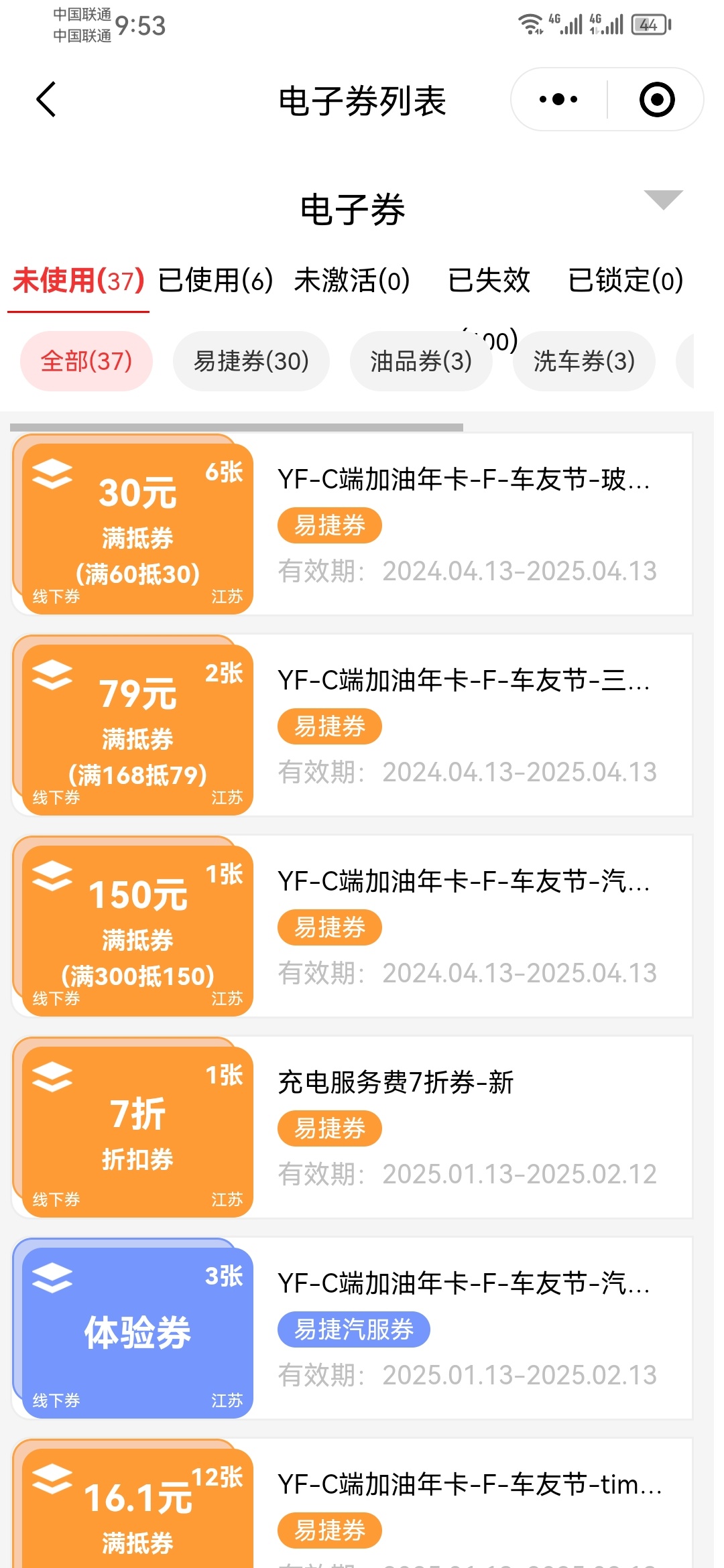724x1568 pixels.
Task: Show the 已失效 coupons tab
Action: [489, 281]
